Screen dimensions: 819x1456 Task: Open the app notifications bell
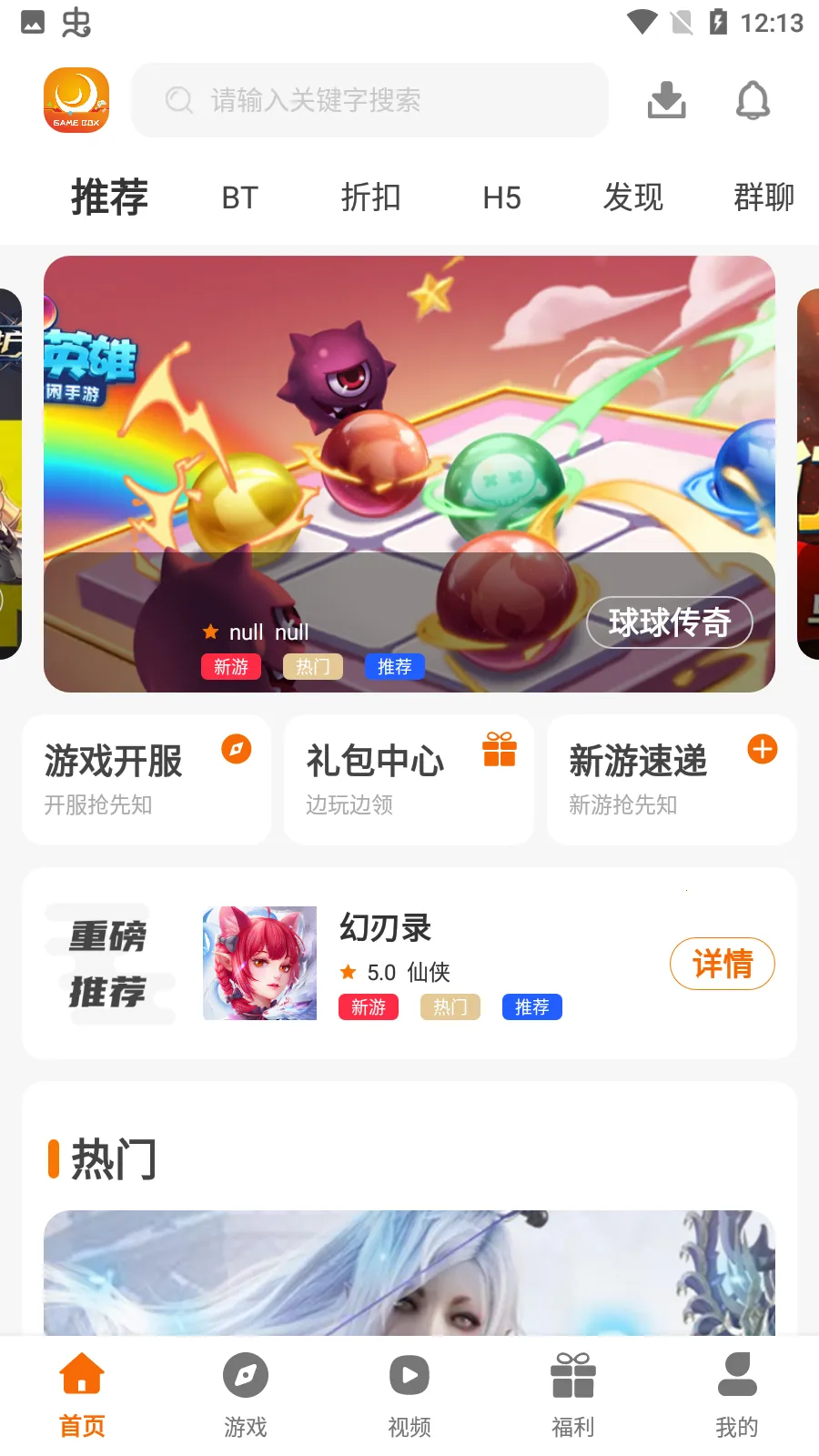(x=753, y=100)
